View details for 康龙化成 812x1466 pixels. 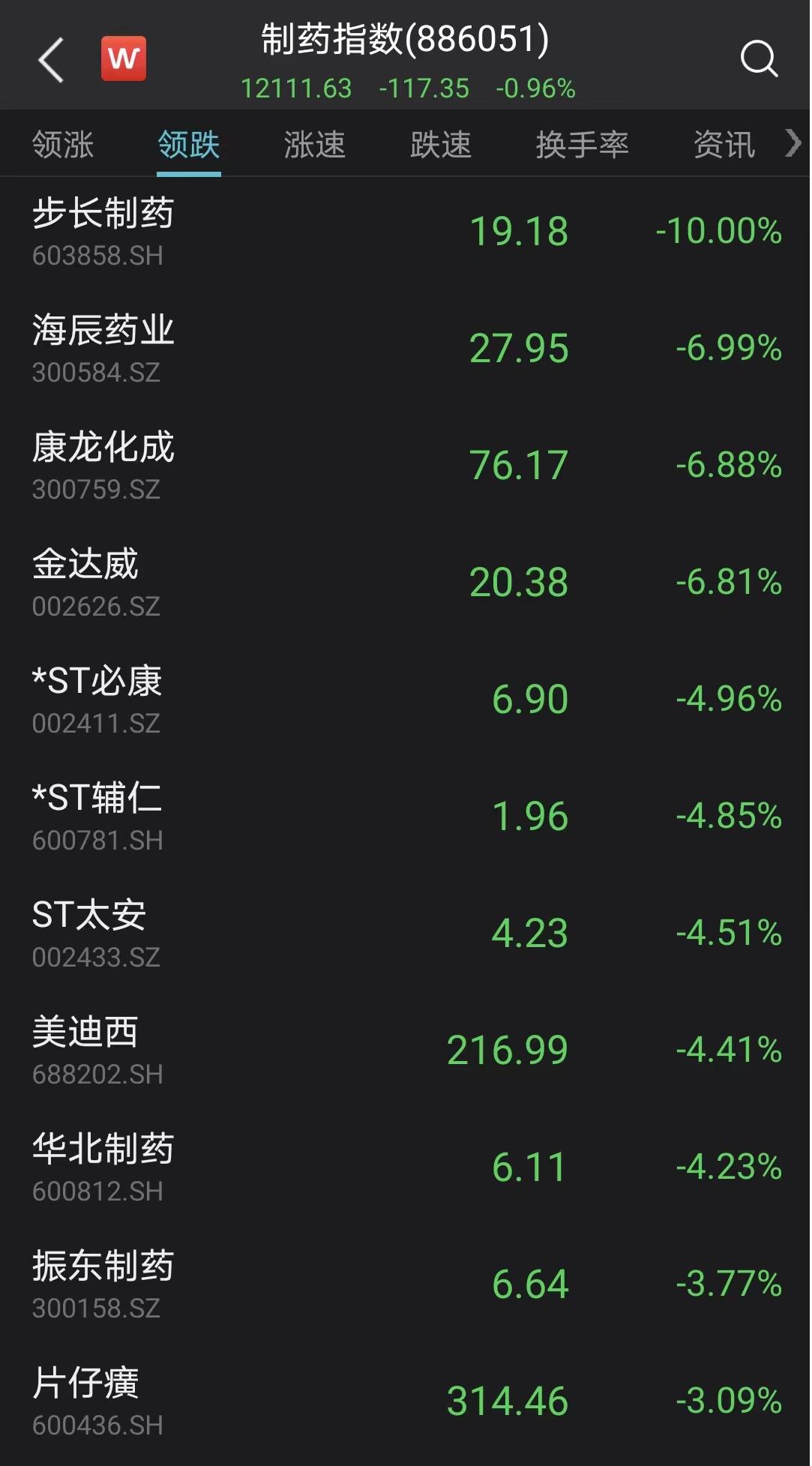point(406,466)
